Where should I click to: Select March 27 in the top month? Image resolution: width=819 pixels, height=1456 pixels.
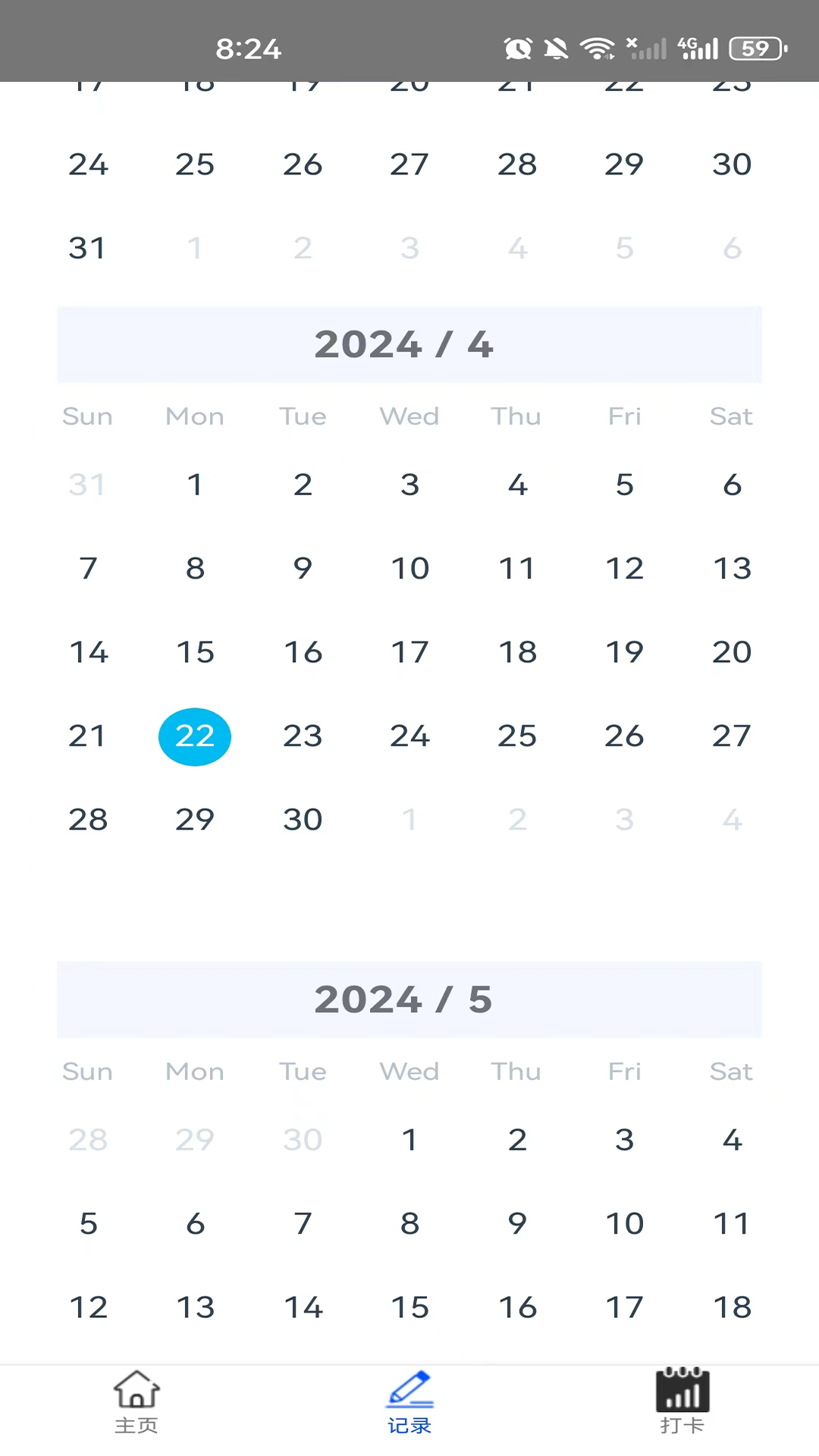pos(409,165)
